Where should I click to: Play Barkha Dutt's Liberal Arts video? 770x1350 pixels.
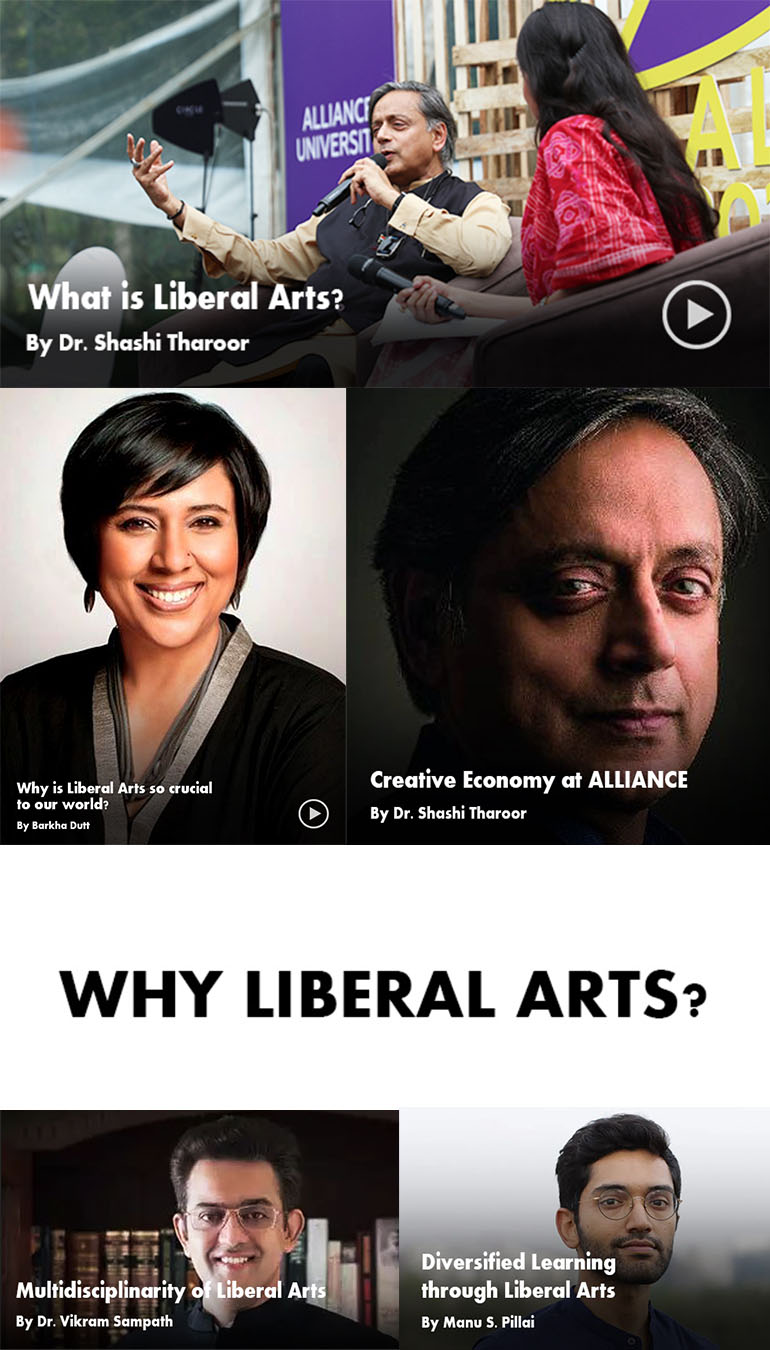tap(313, 814)
